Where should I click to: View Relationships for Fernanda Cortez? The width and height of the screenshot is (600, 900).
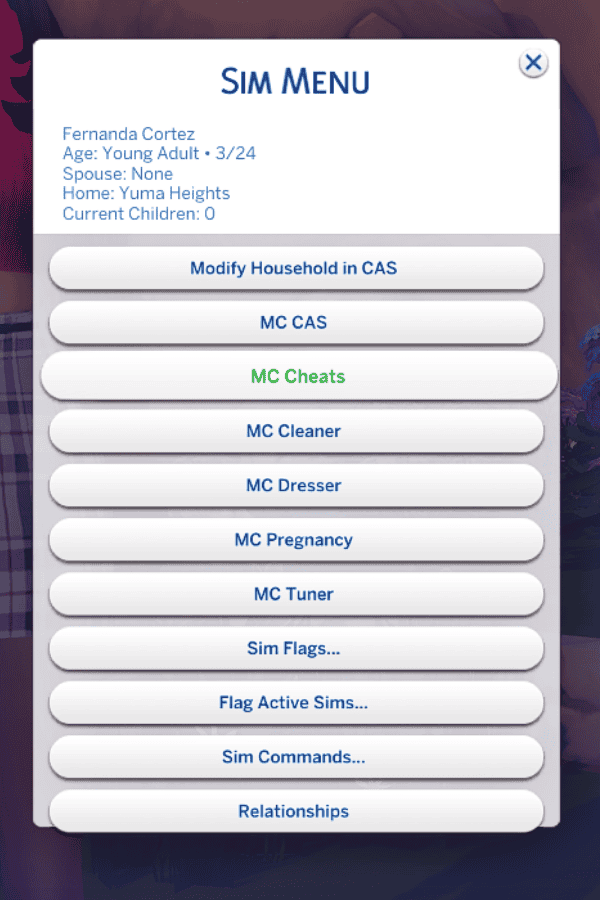pyautogui.click(x=296, y=810)
